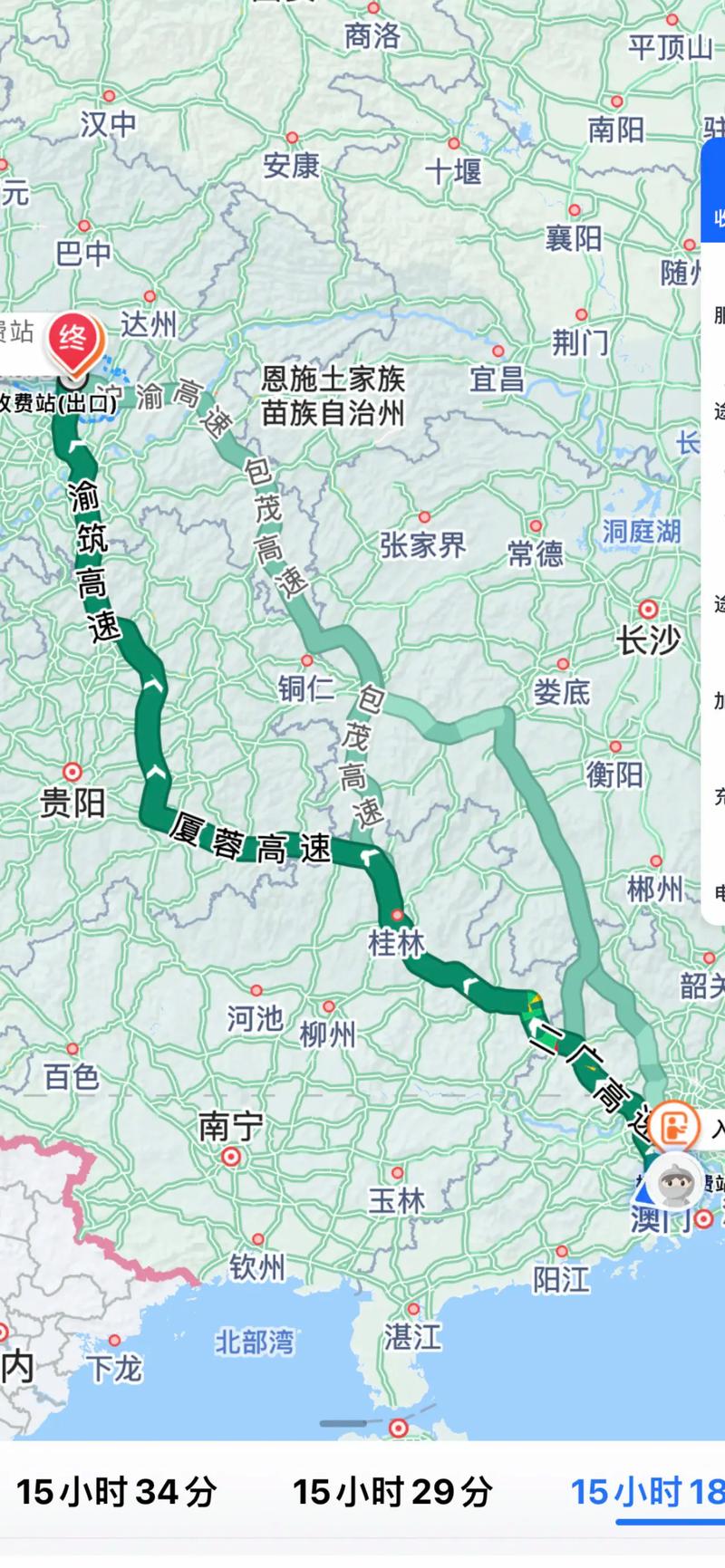This screenshot has height=1568, width=725.
Task: Click the orange toll entrance marker icon
Action: [672, 1125]
